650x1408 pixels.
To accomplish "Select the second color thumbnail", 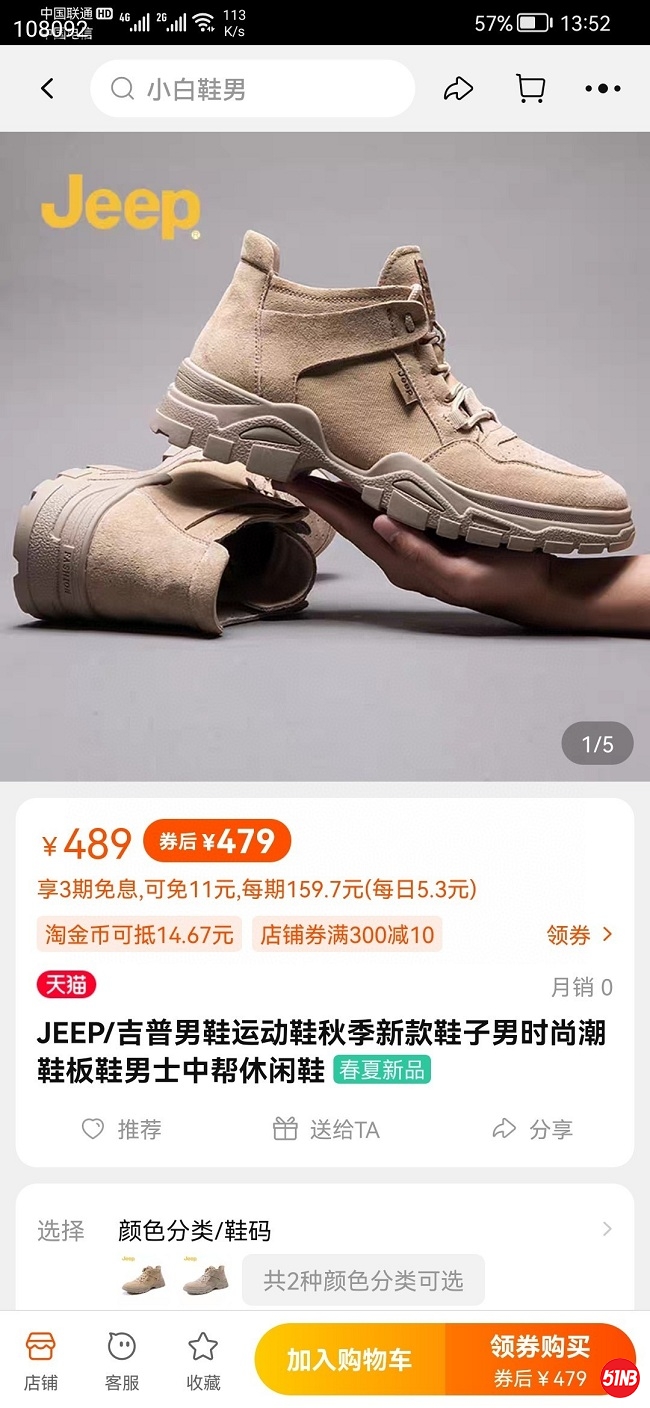I will pos(205,1278).
